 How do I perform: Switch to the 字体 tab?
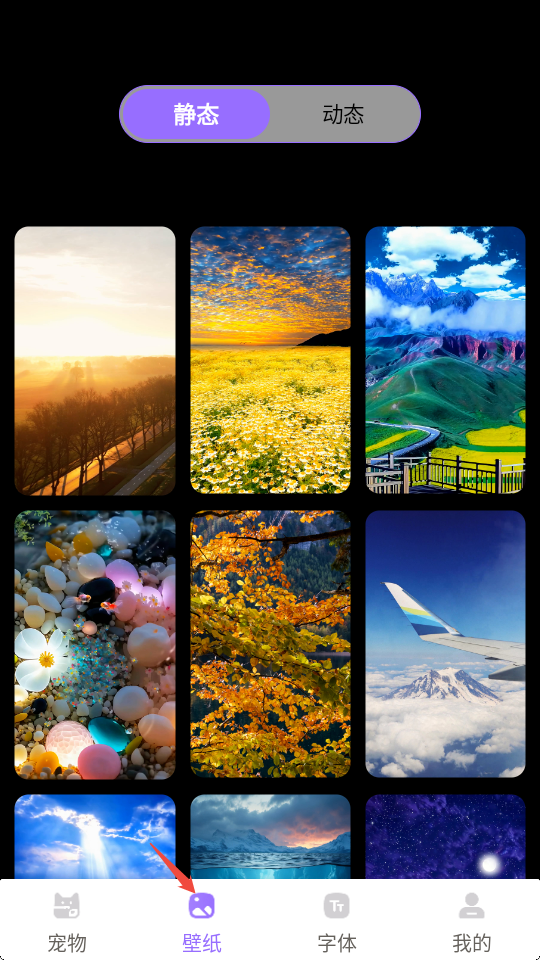[x=337, y=923]
